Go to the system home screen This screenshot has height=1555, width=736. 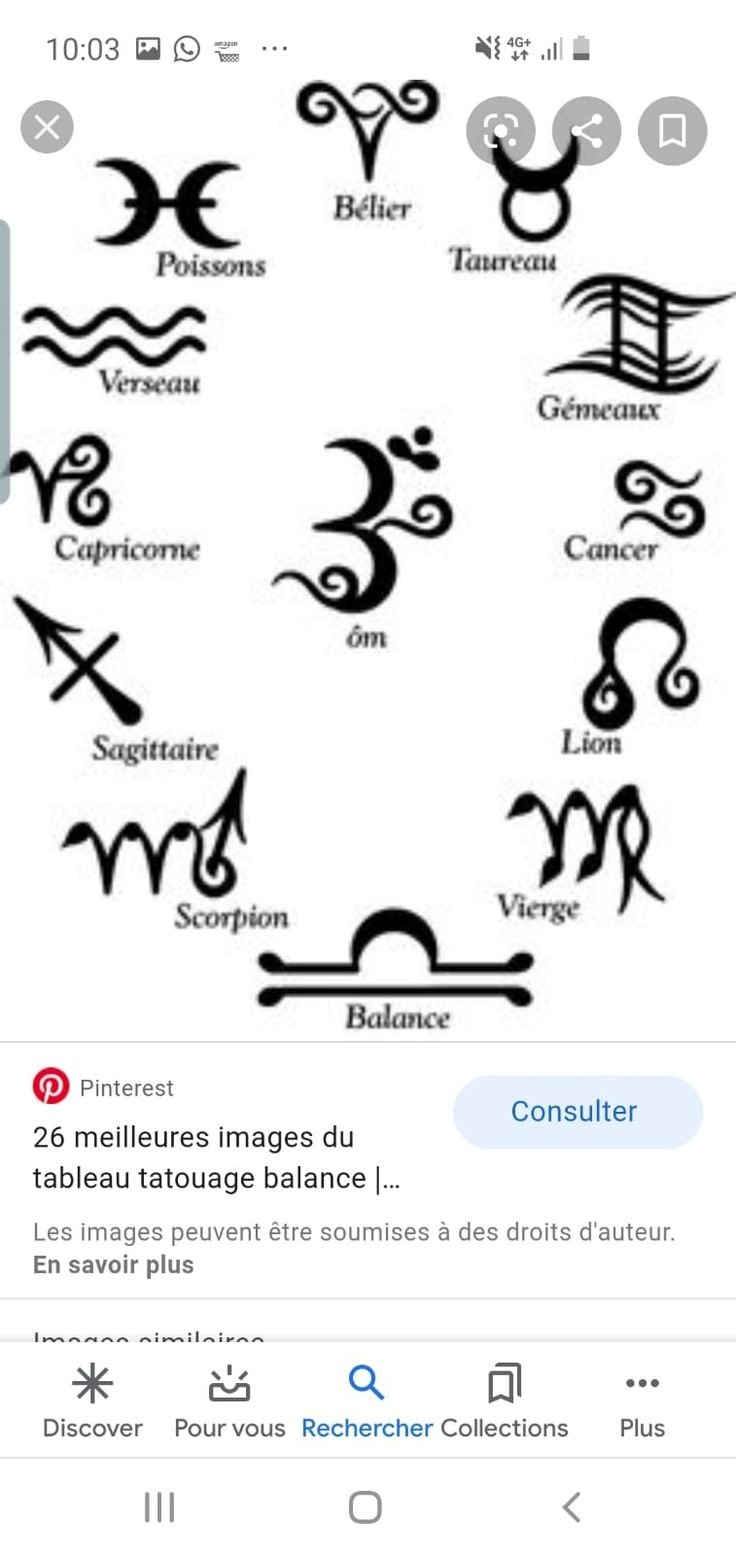coord(365,1506)
